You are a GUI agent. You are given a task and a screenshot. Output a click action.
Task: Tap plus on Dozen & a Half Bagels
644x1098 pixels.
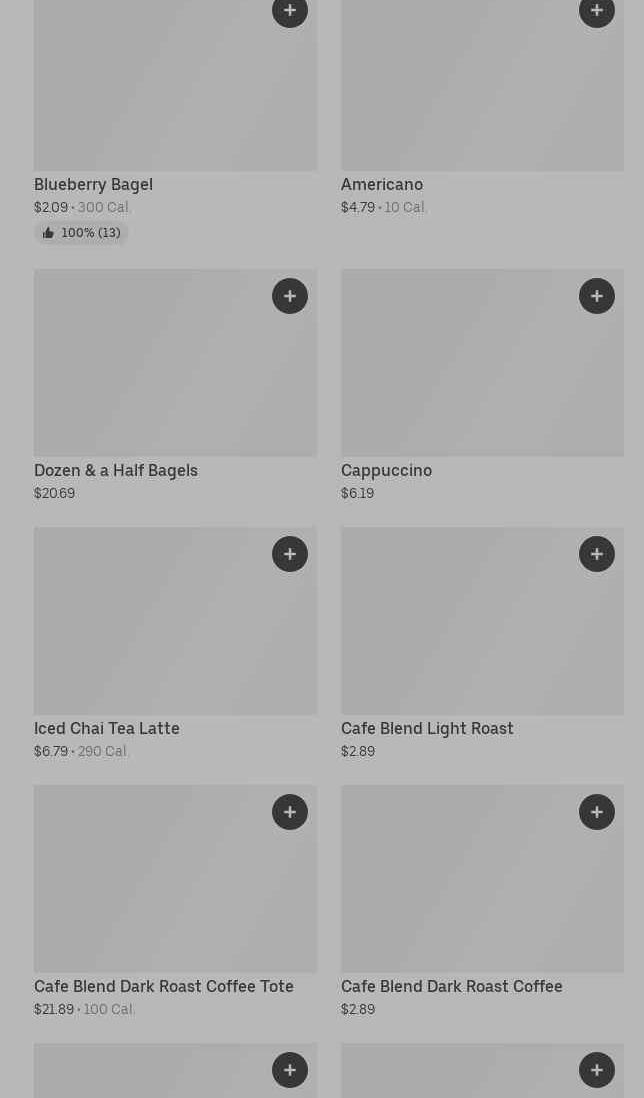pyautogui.click(x=290, y=296)
